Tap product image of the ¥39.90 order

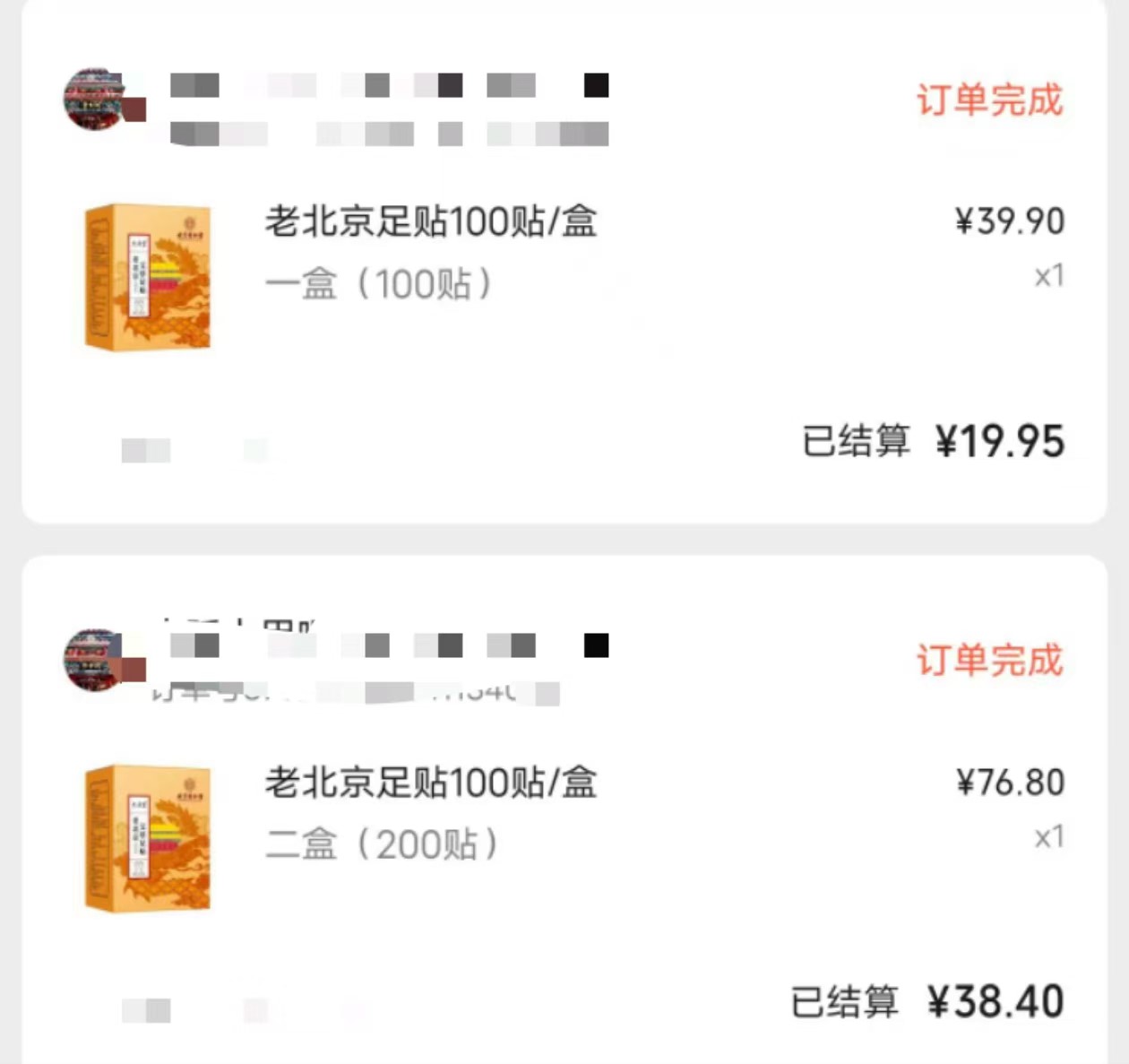click(148, 277)
